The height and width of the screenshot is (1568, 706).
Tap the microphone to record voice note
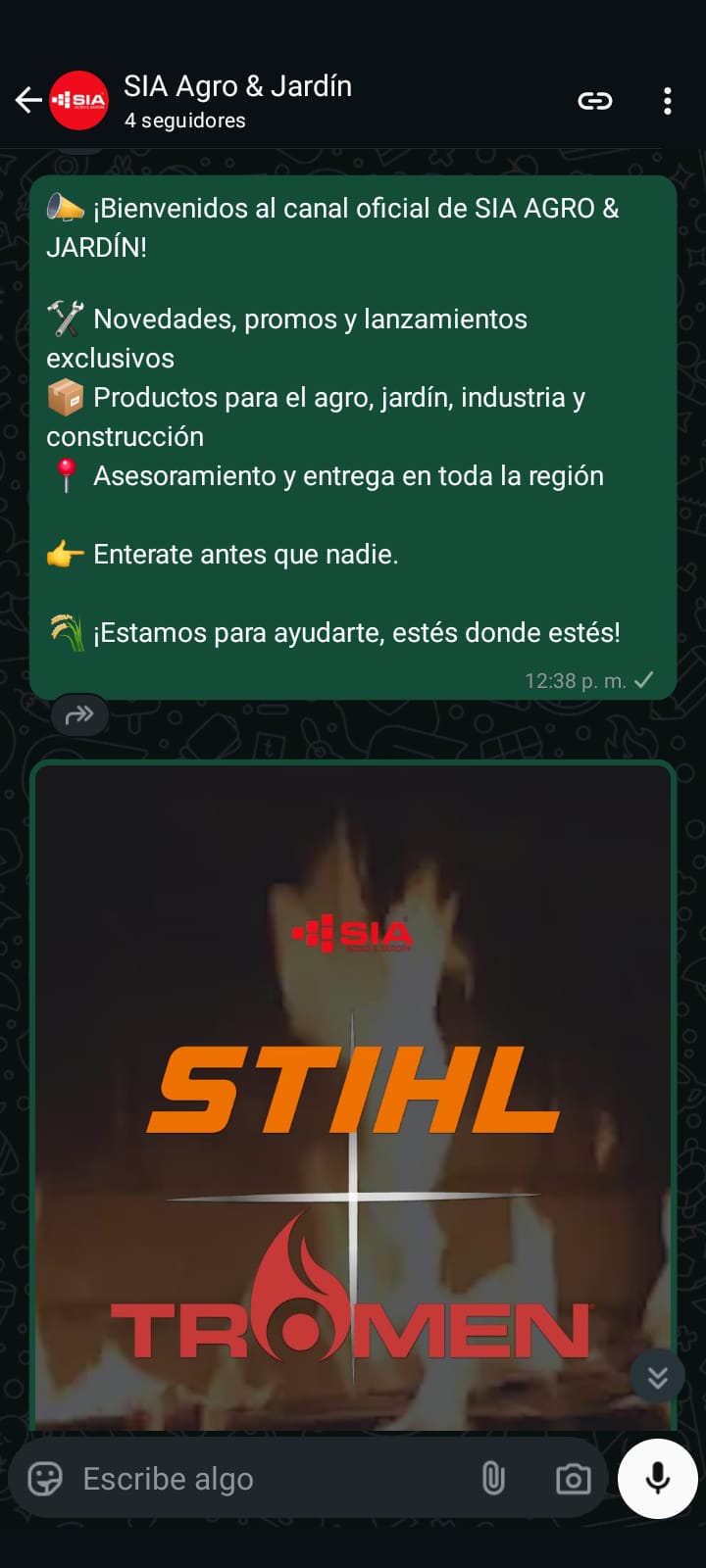657,1479
